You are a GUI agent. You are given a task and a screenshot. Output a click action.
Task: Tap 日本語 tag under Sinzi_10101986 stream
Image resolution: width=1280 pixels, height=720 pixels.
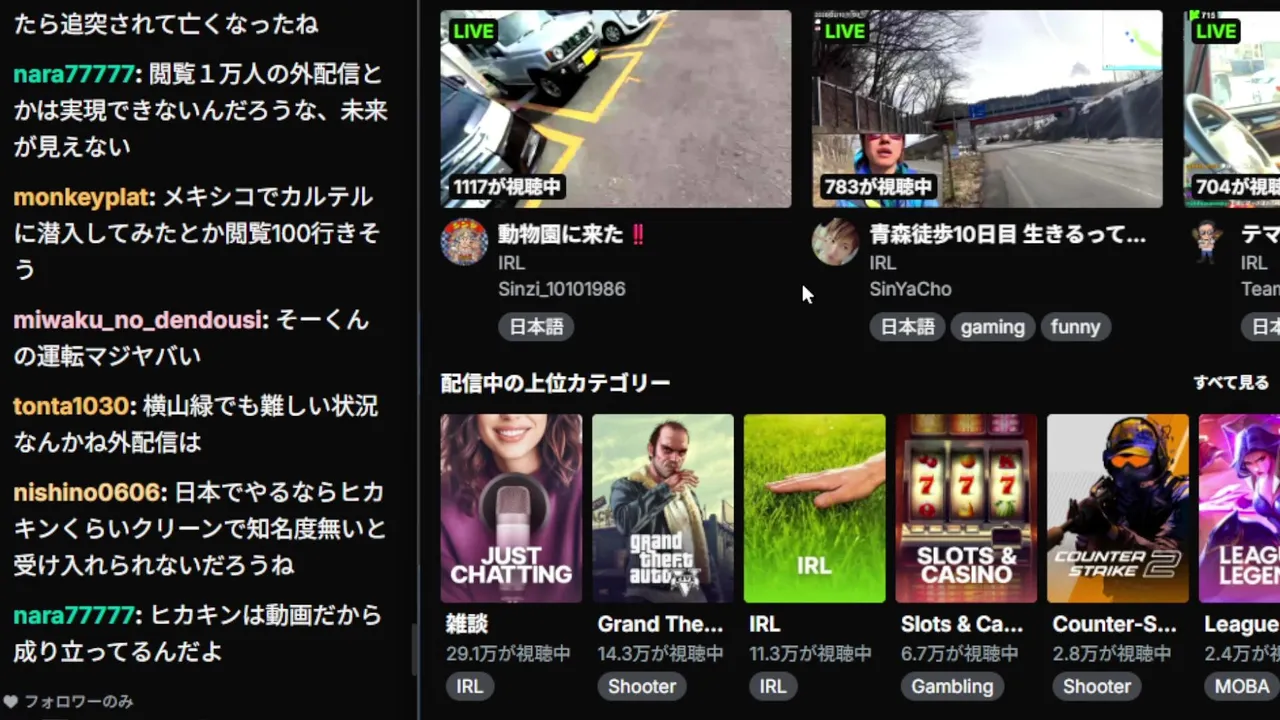point(536,327)
